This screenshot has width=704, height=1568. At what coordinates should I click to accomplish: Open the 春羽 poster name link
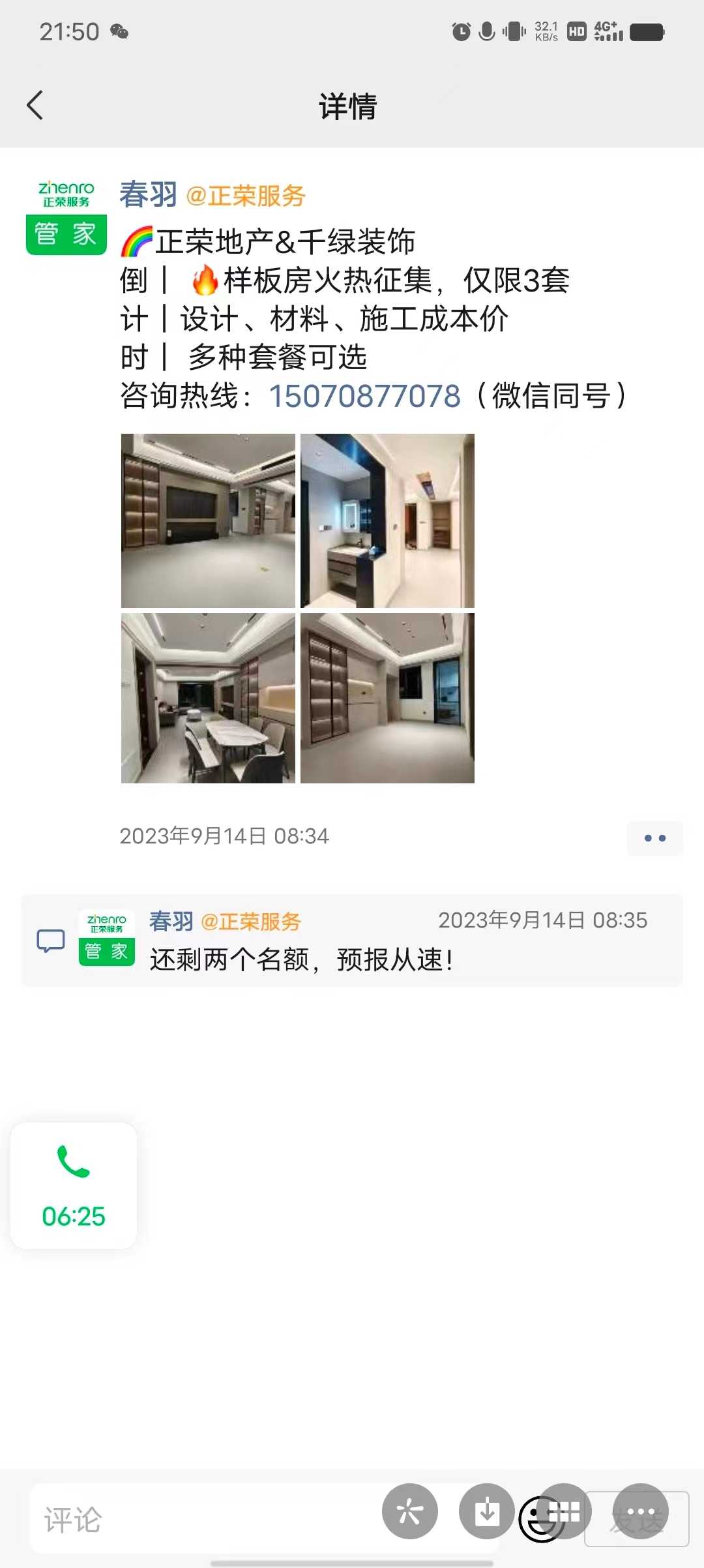(149, 195)
